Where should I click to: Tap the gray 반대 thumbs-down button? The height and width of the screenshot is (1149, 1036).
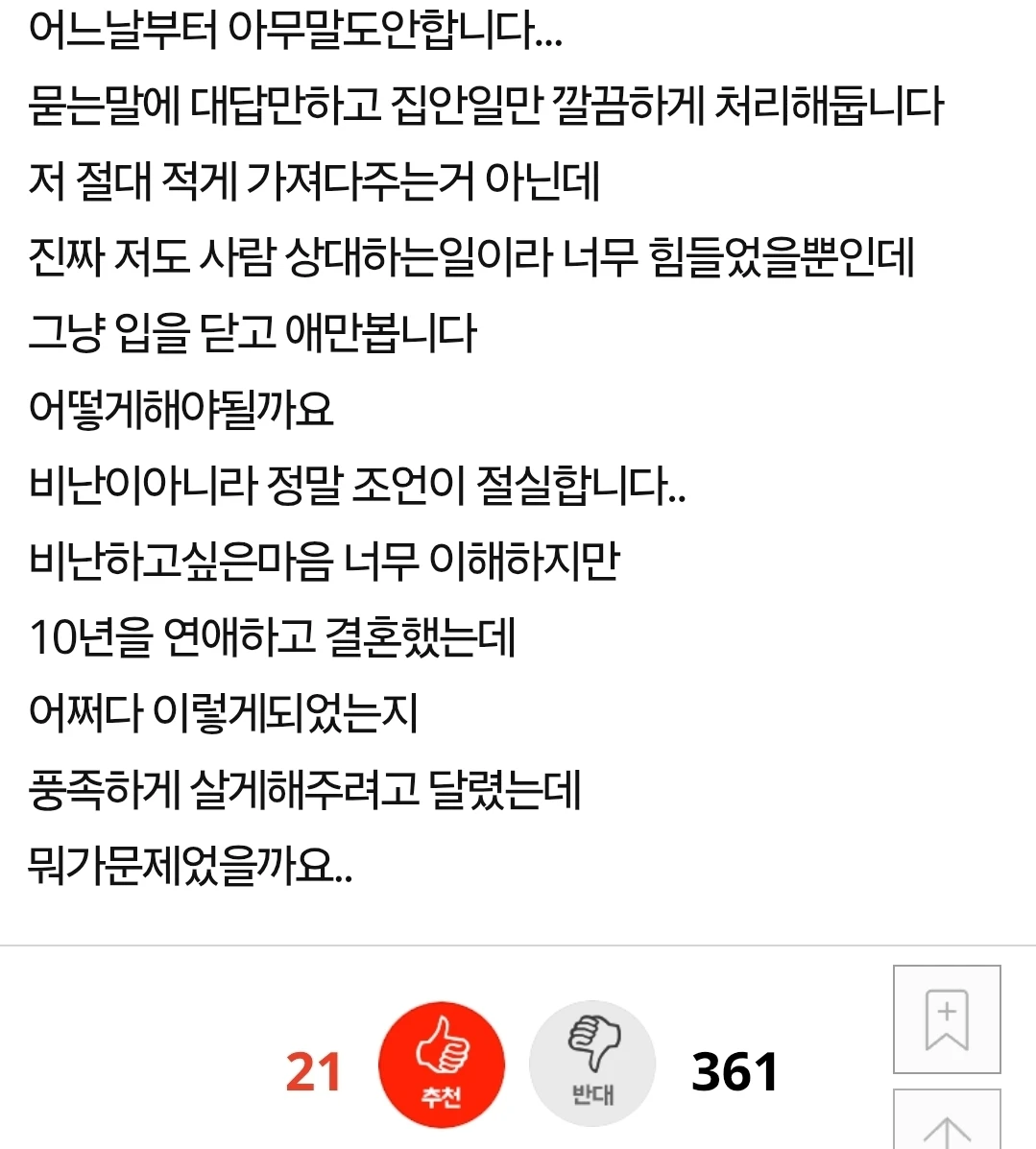coord(592,1064)
